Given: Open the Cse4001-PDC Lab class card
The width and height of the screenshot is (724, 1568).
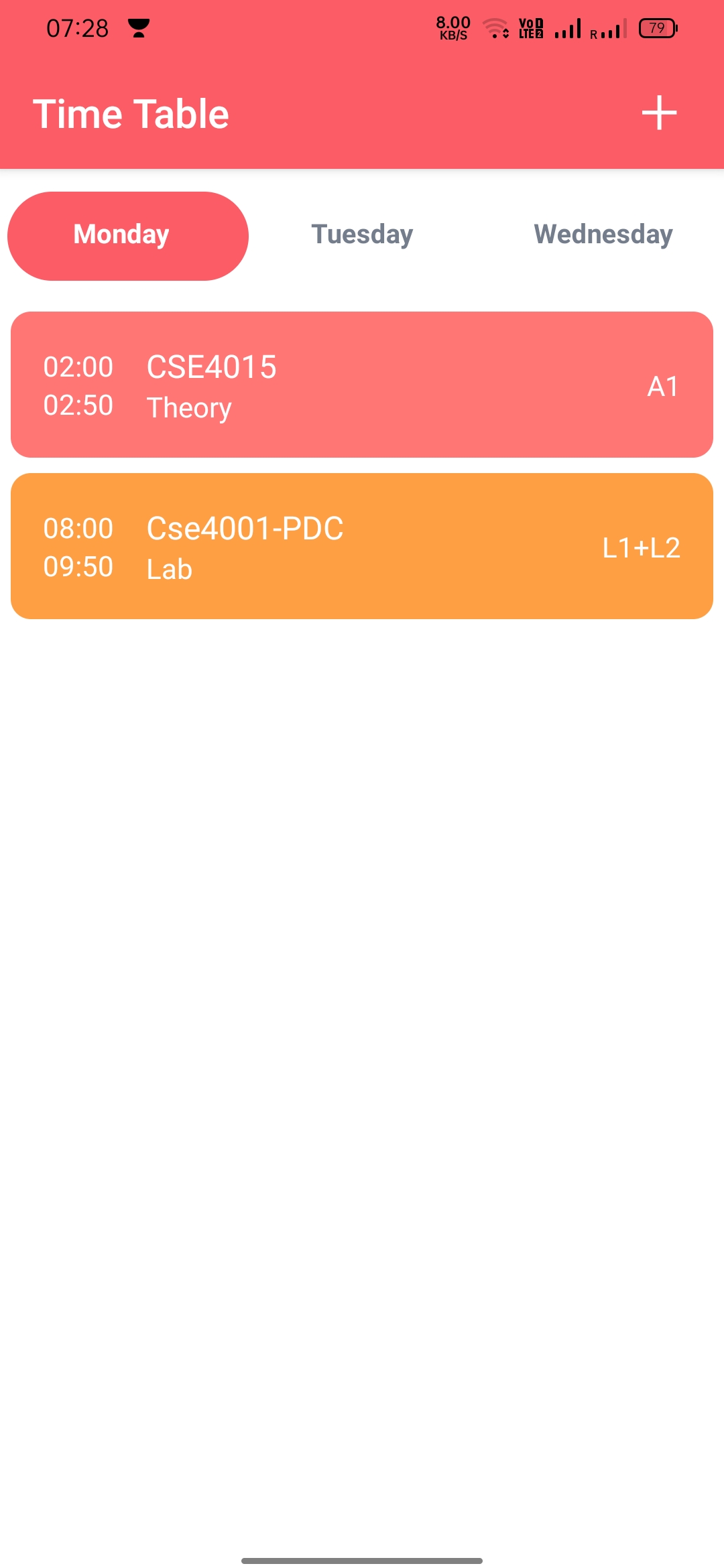Looking at the screenshot, I should click(362, 546).
